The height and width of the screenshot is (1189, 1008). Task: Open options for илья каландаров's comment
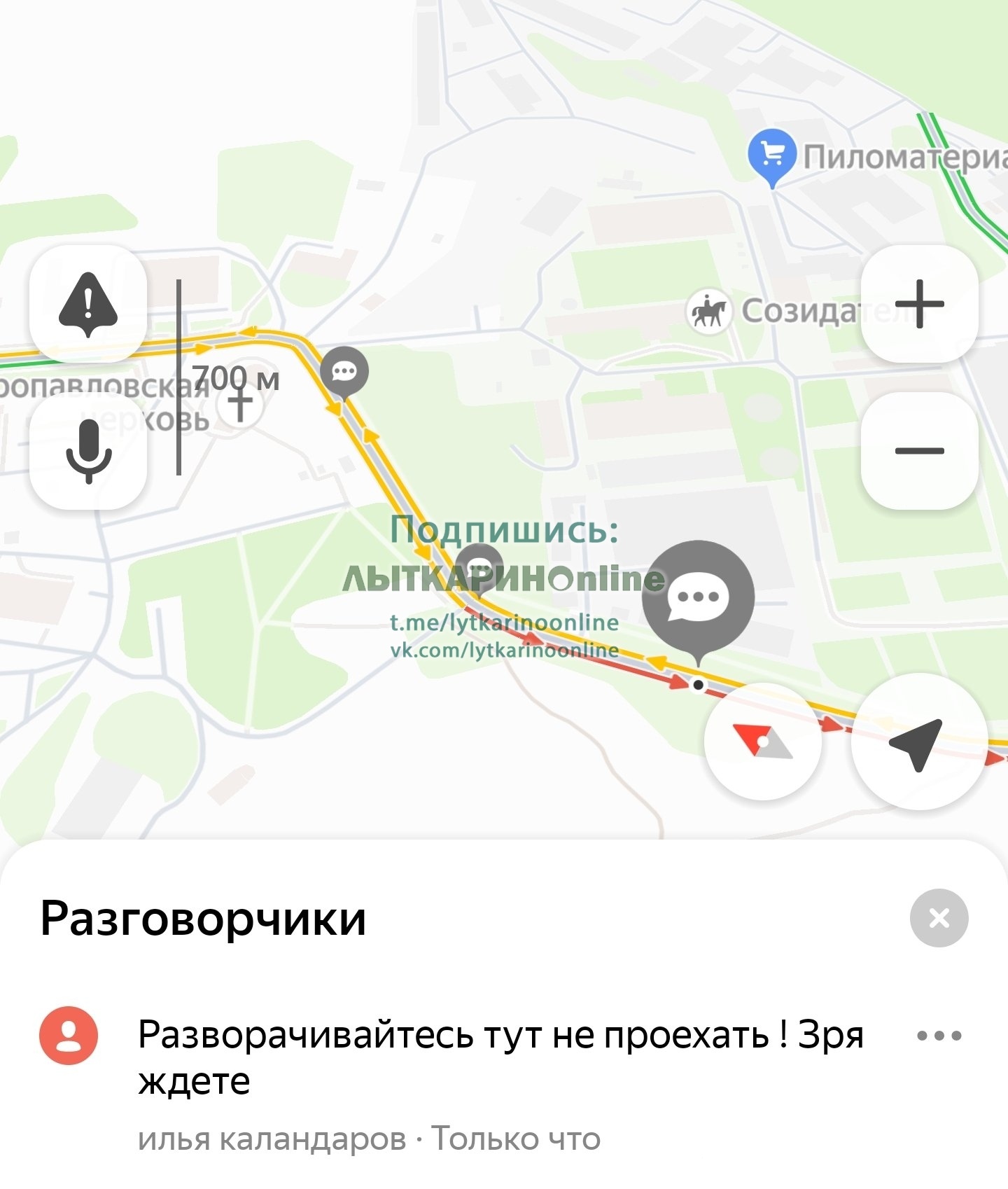click(x=939, y=1035)
